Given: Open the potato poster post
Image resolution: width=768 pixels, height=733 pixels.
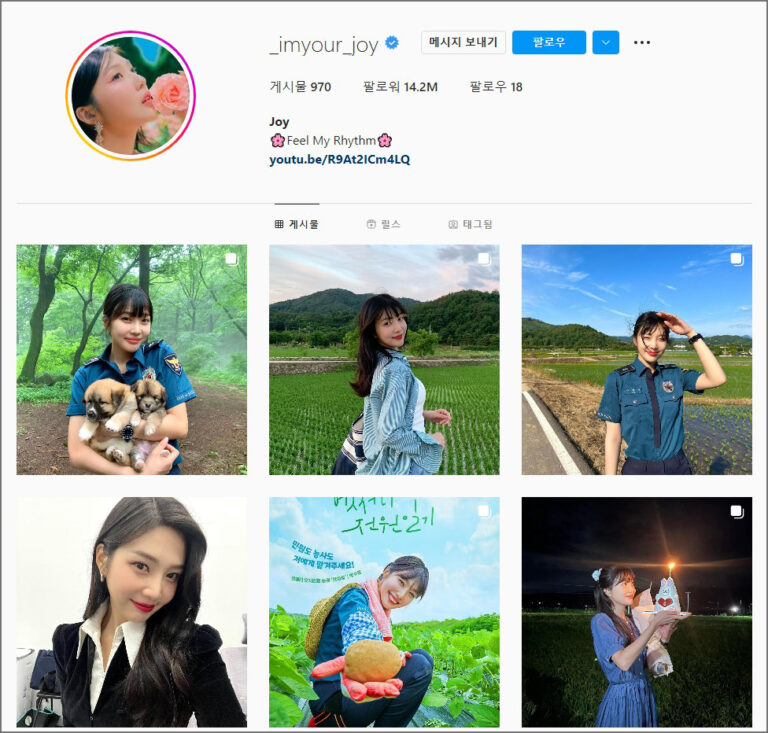Looking at the screenshot, I should tap(384, 612).
